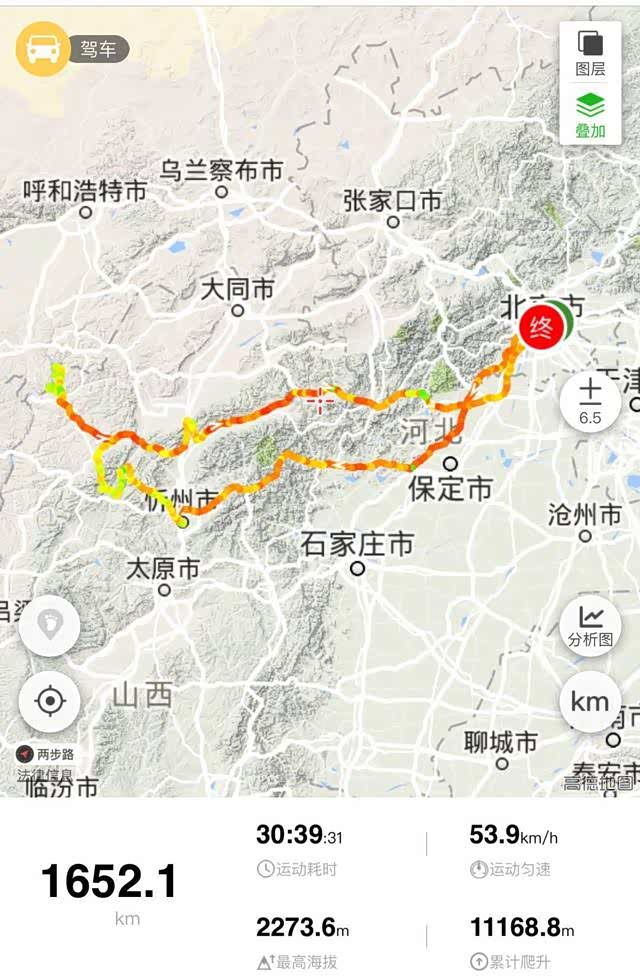Open the 法律信息 legal info link
Image resolution: width=640 pixels, height=980 pixels.
tap(44, 773)
